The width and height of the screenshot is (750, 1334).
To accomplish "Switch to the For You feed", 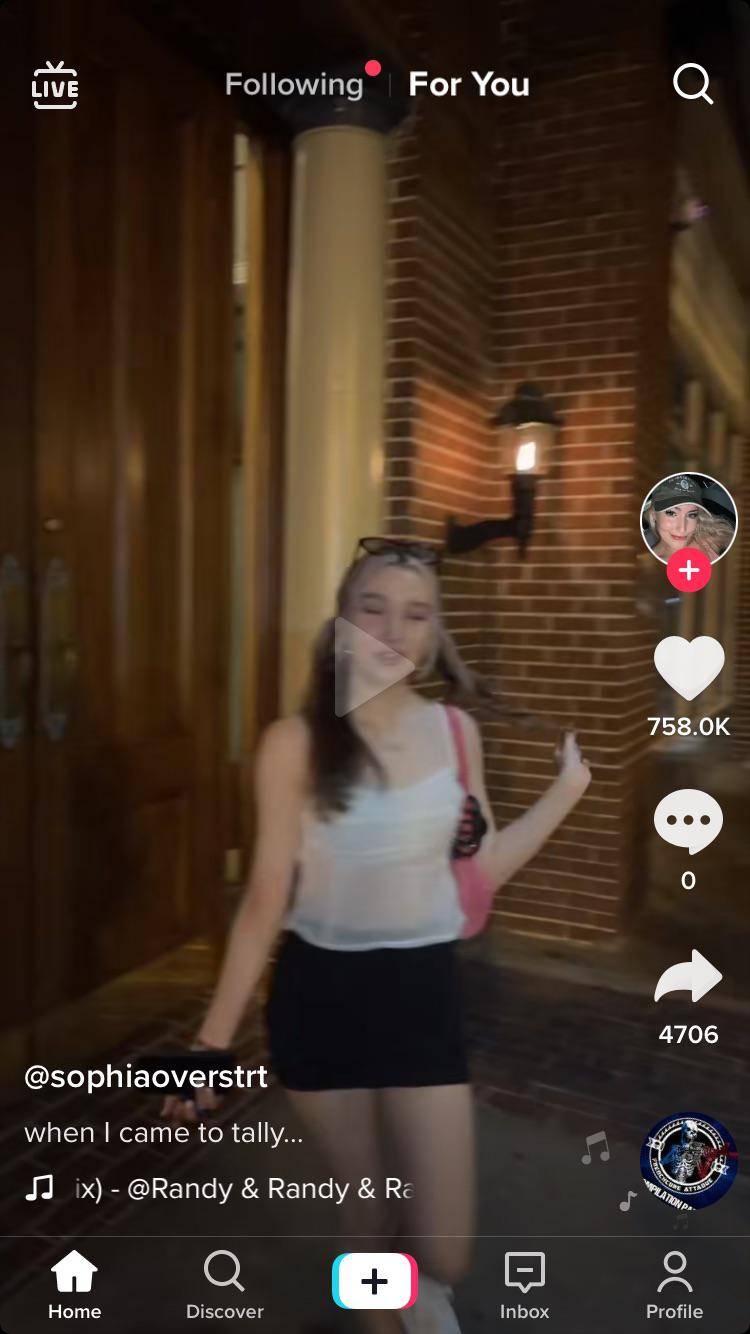I will pos(469,85).
